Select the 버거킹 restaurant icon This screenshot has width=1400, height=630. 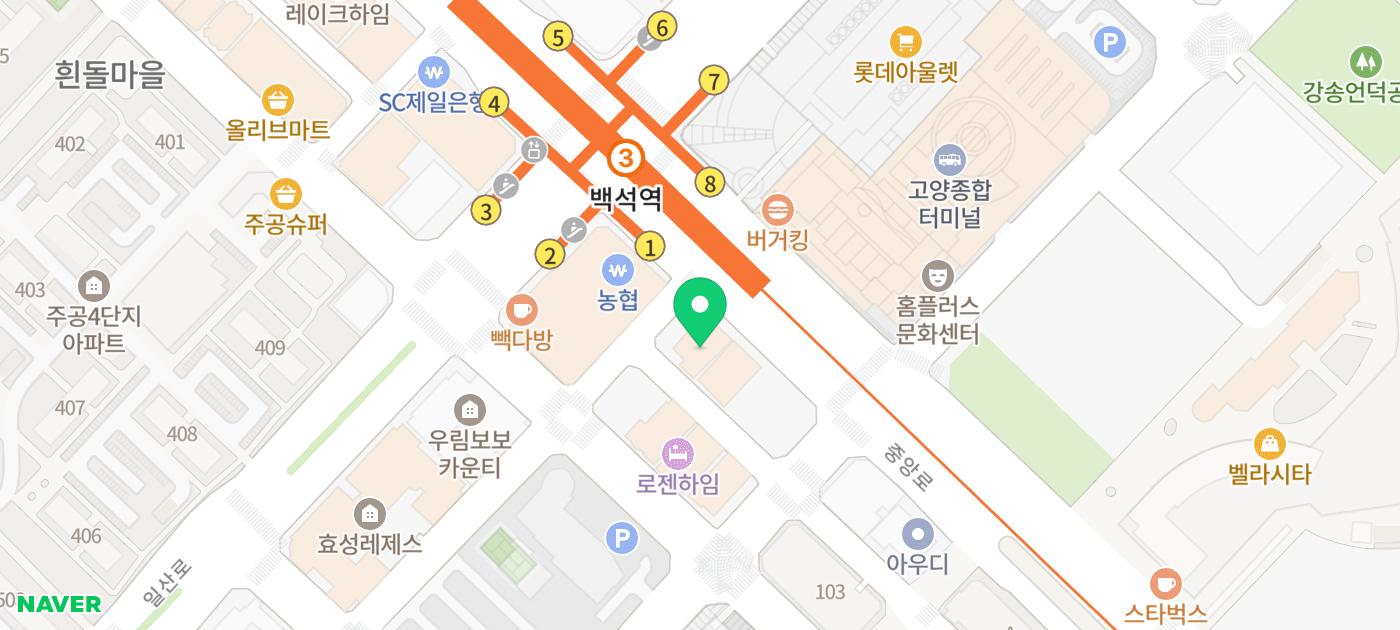point(777,210)
